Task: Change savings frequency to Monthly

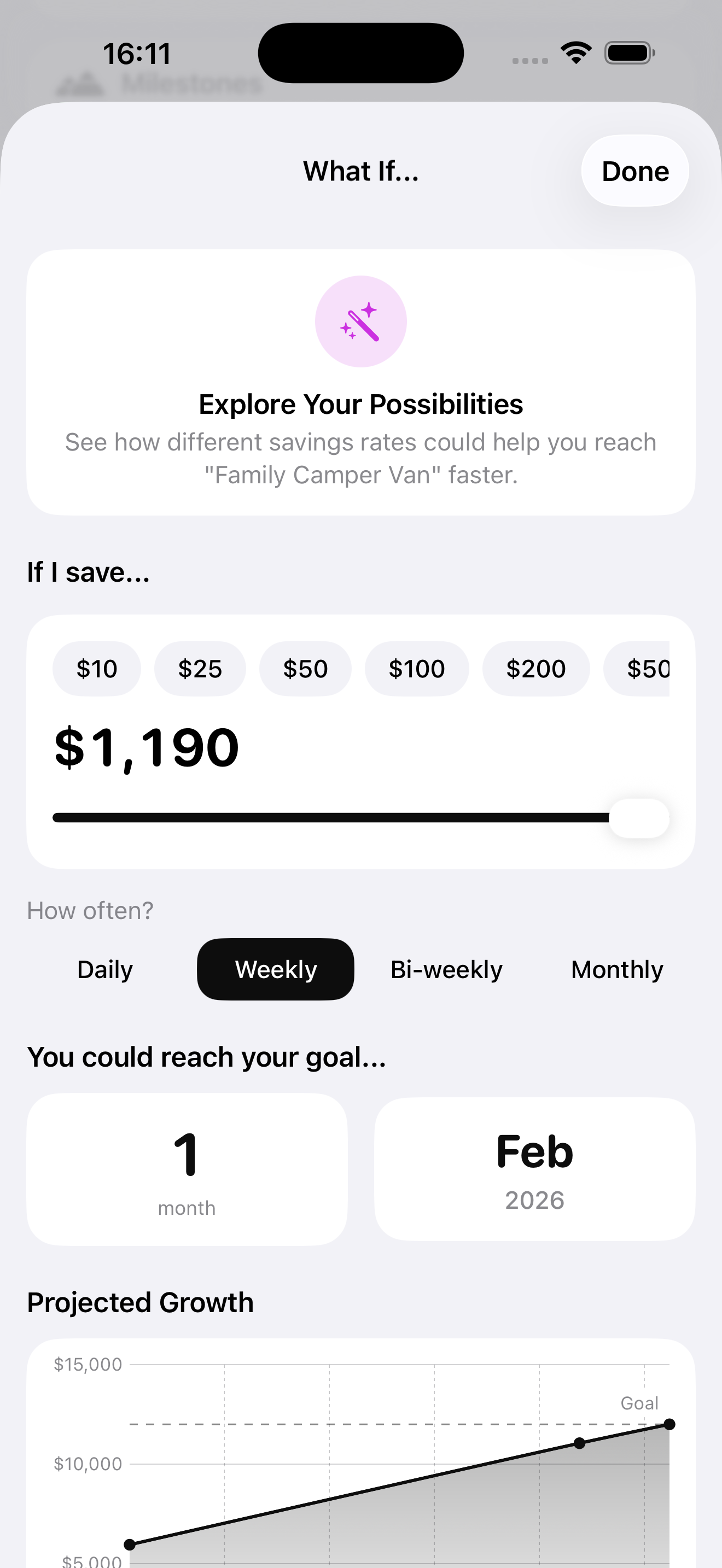Action: 616,969
